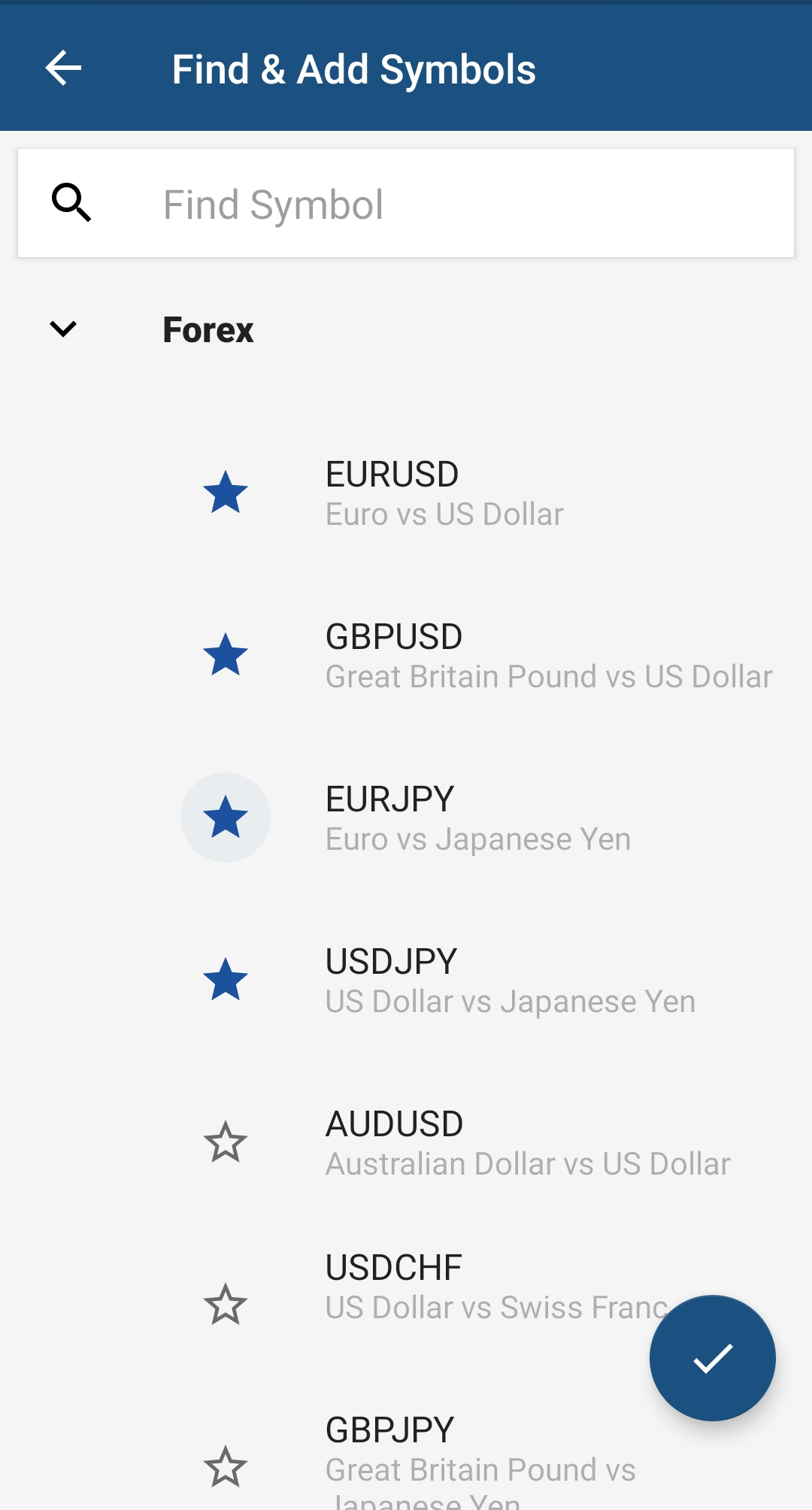The image size is (812, 1510).
Task: Go back from Find & Add Symbols
Action: (63, 68)
